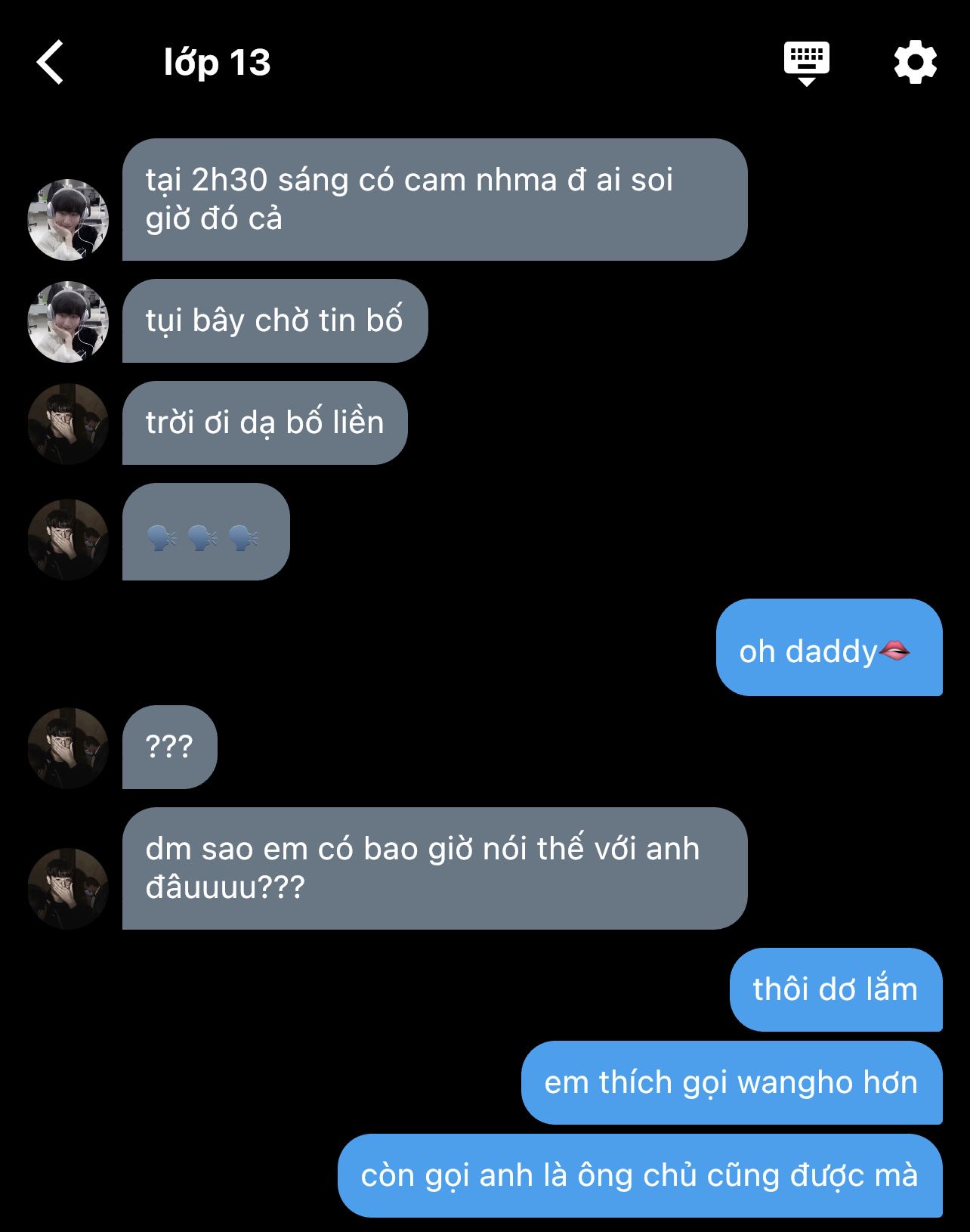Tap the avatar beside "tụi bây chờ tin bố"

(x=68, y=321)
